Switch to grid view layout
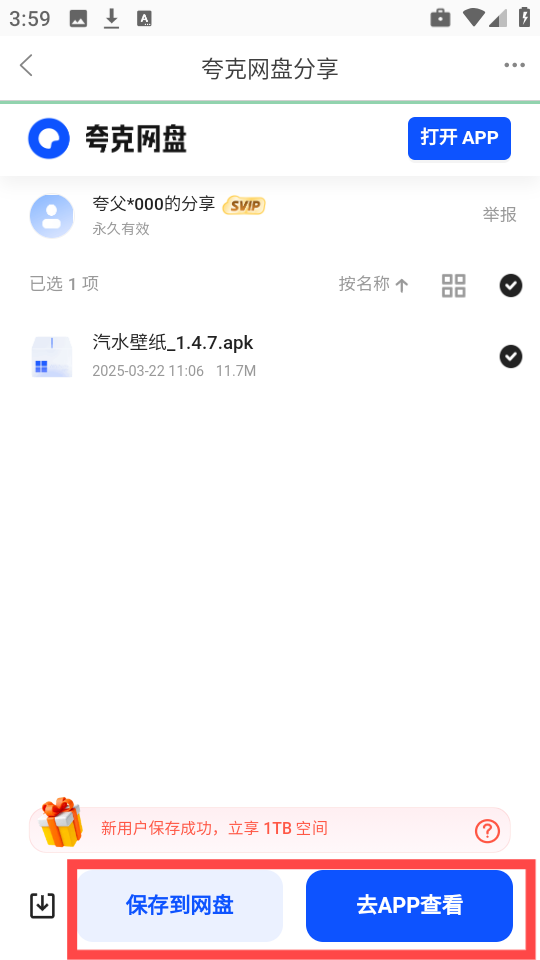Image resolution: width=540 pixels, height=960 pixels. [454, 285]
